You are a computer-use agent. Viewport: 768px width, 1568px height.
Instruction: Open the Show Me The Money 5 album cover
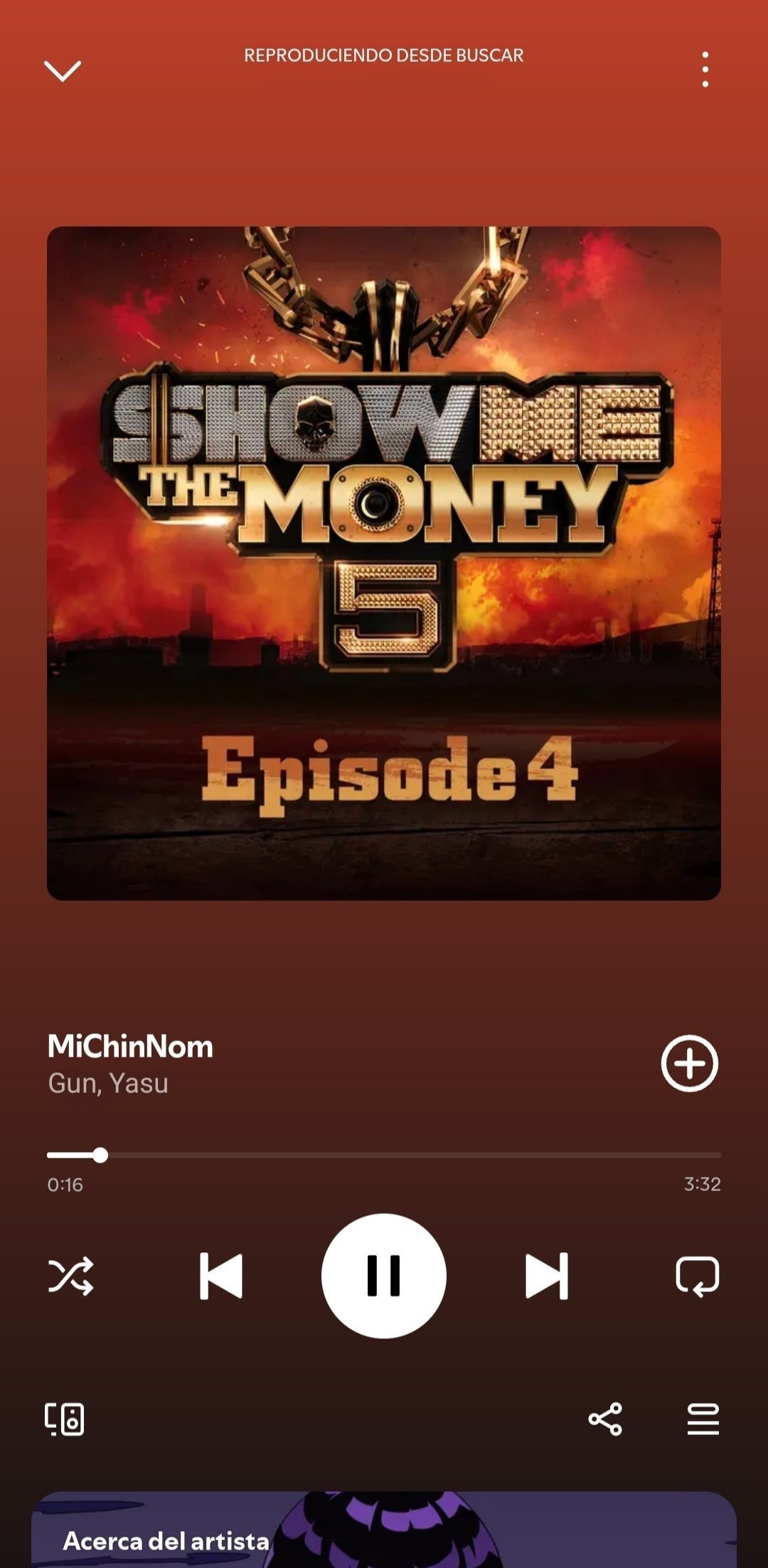[x=384, y=563]
